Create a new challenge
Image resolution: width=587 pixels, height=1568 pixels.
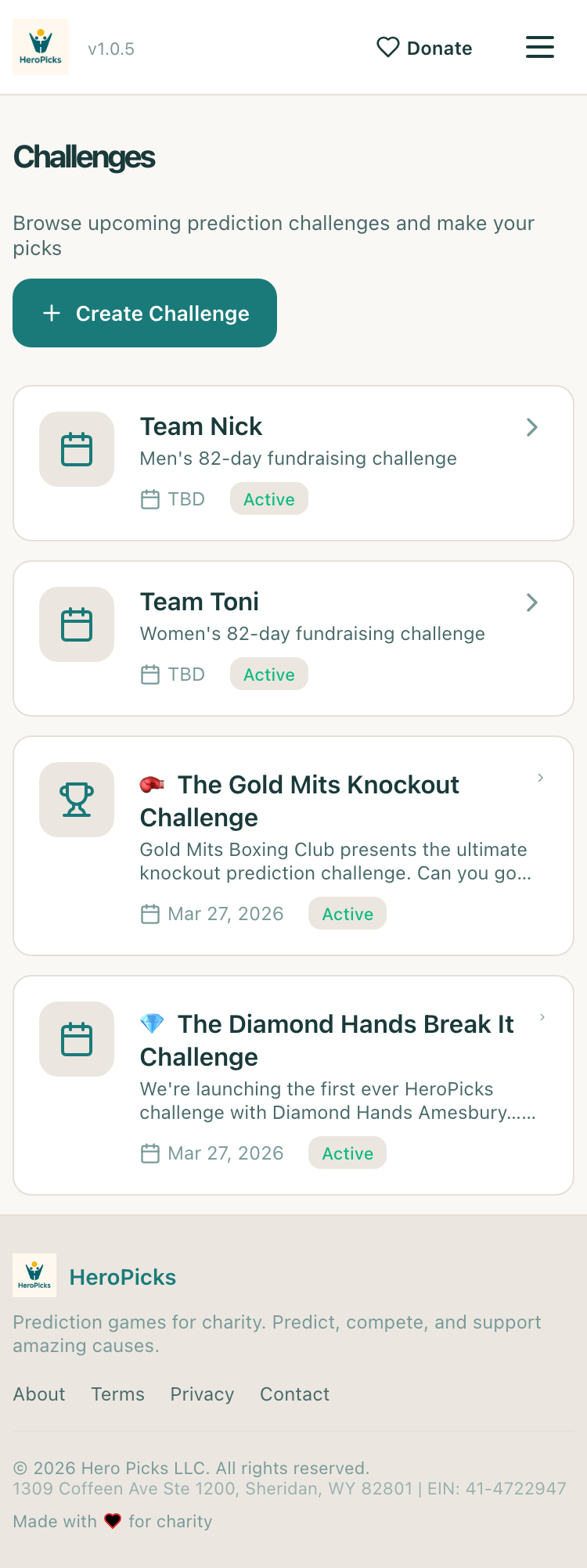pos(145,313)
